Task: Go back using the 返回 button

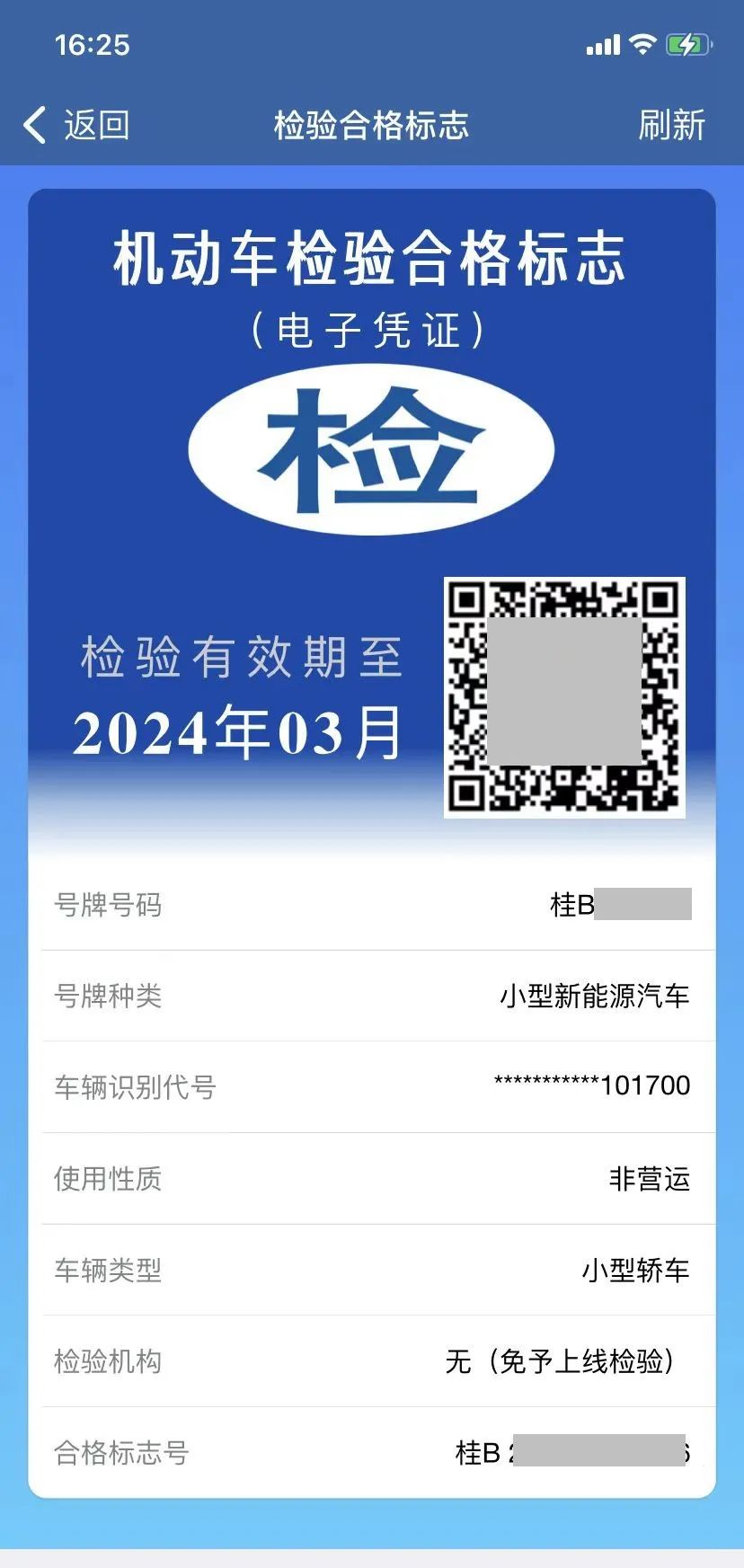Action: coord(77,125)
